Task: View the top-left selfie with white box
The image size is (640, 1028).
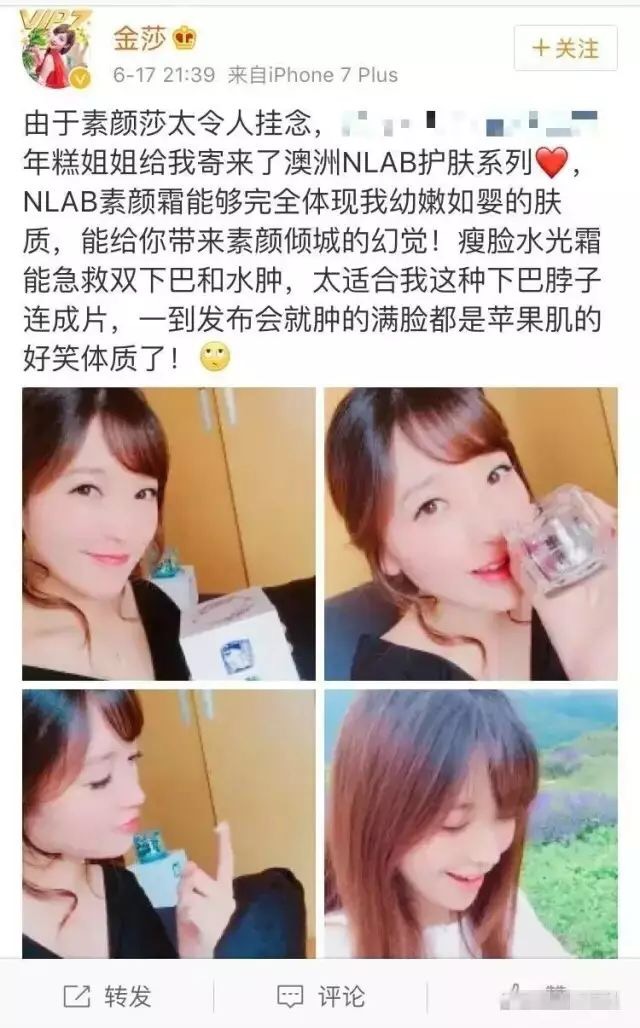Action: 168,534
